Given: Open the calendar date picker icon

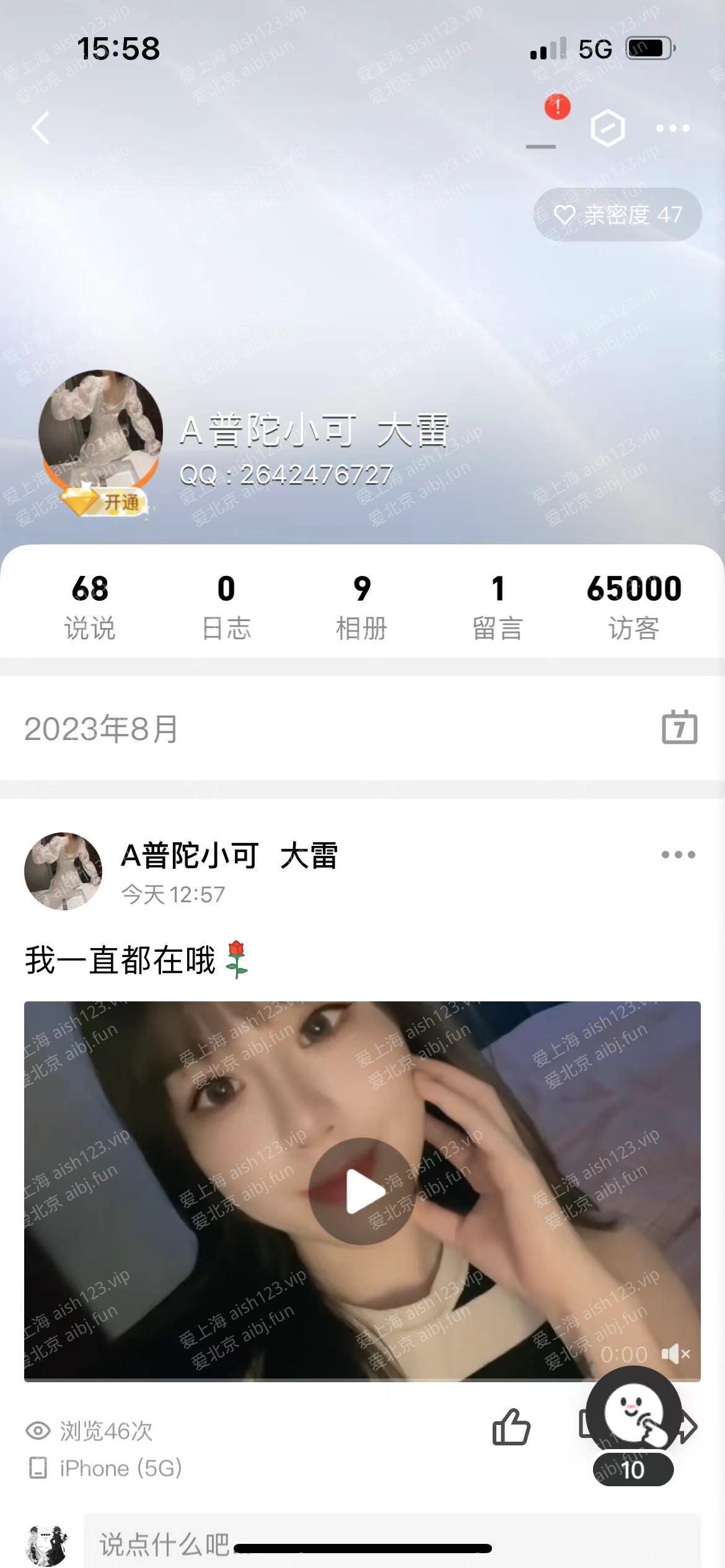Looking at the screenshot, I should click(679, 727).
